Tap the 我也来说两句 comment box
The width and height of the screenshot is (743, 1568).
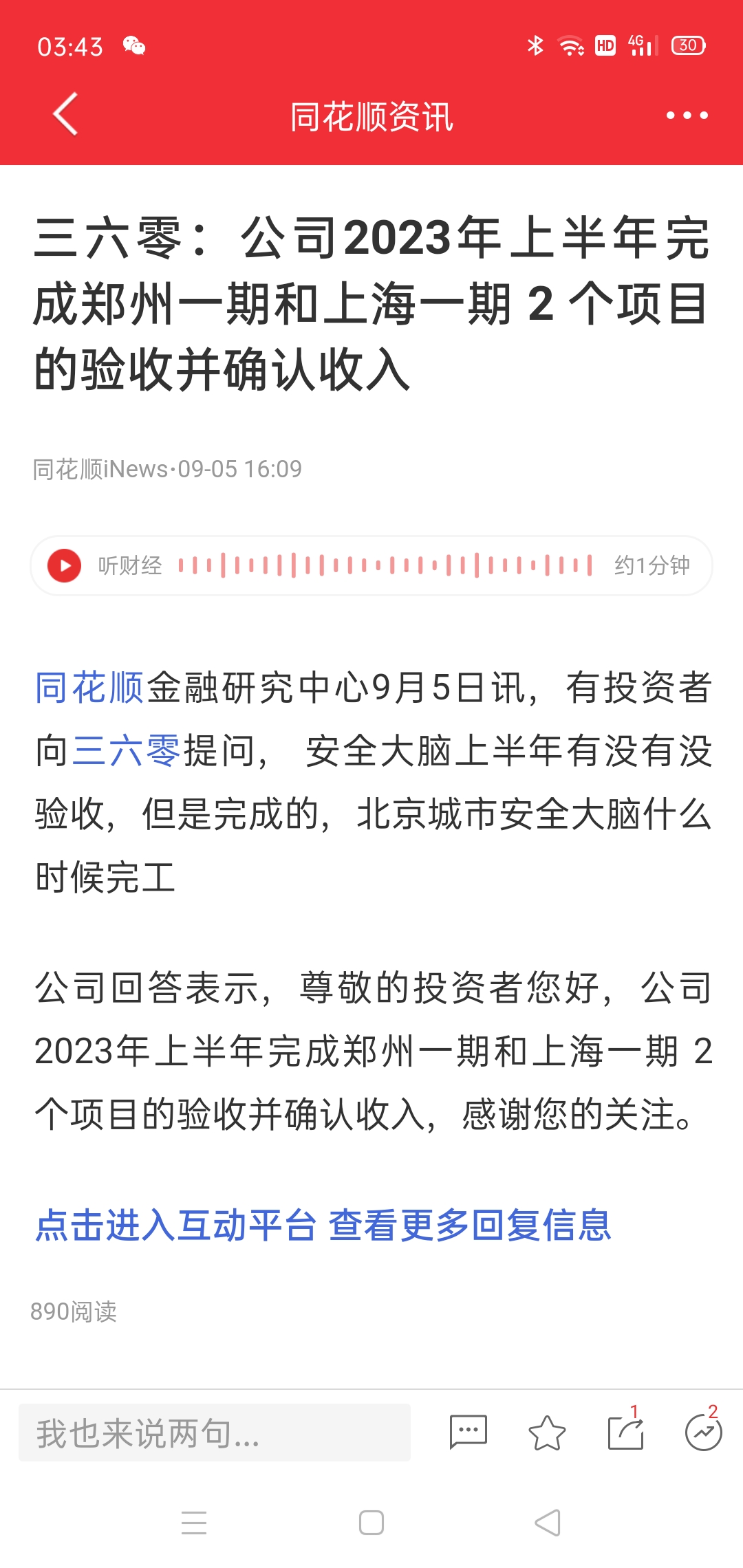pyautogui.click(x=215, y=1433)
